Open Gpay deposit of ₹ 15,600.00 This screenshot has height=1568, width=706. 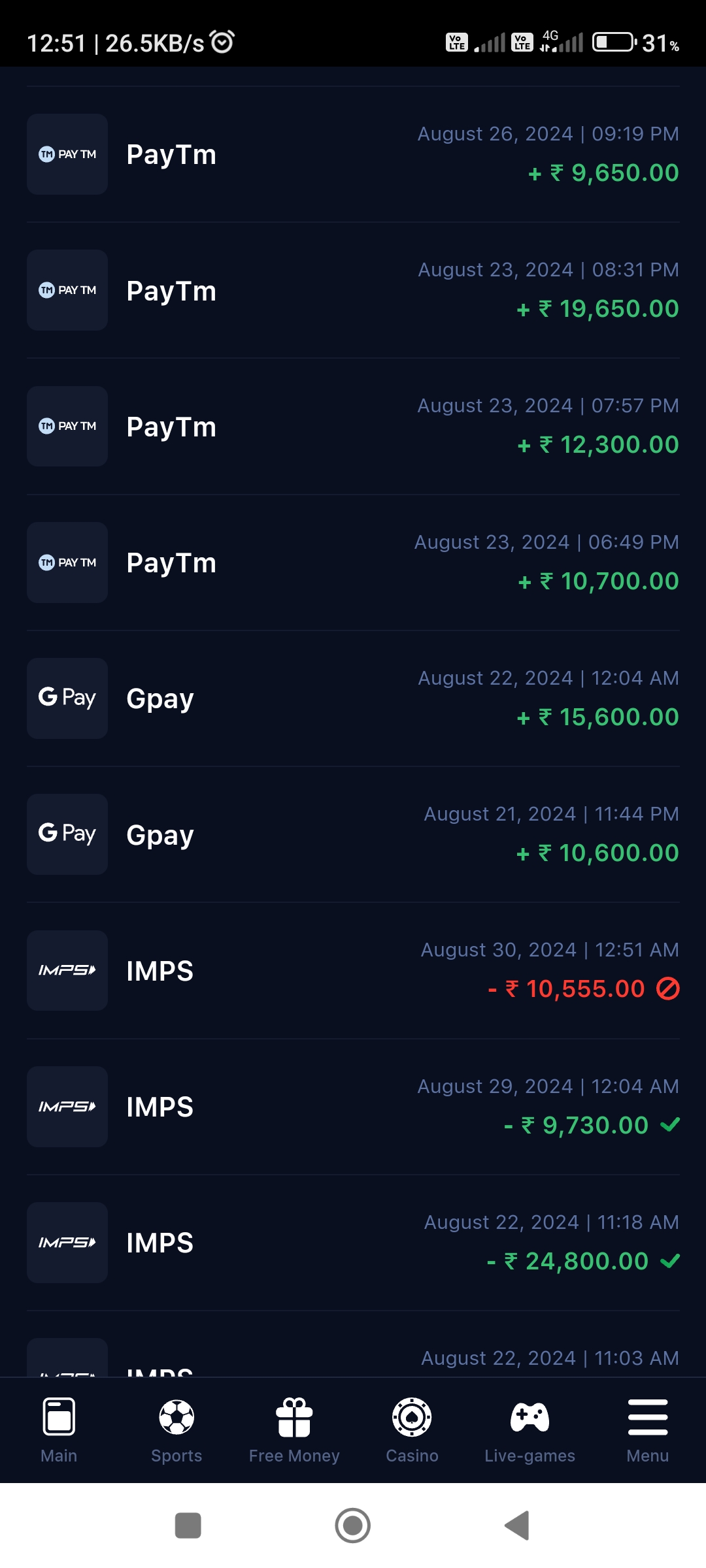tap(353, 698)
